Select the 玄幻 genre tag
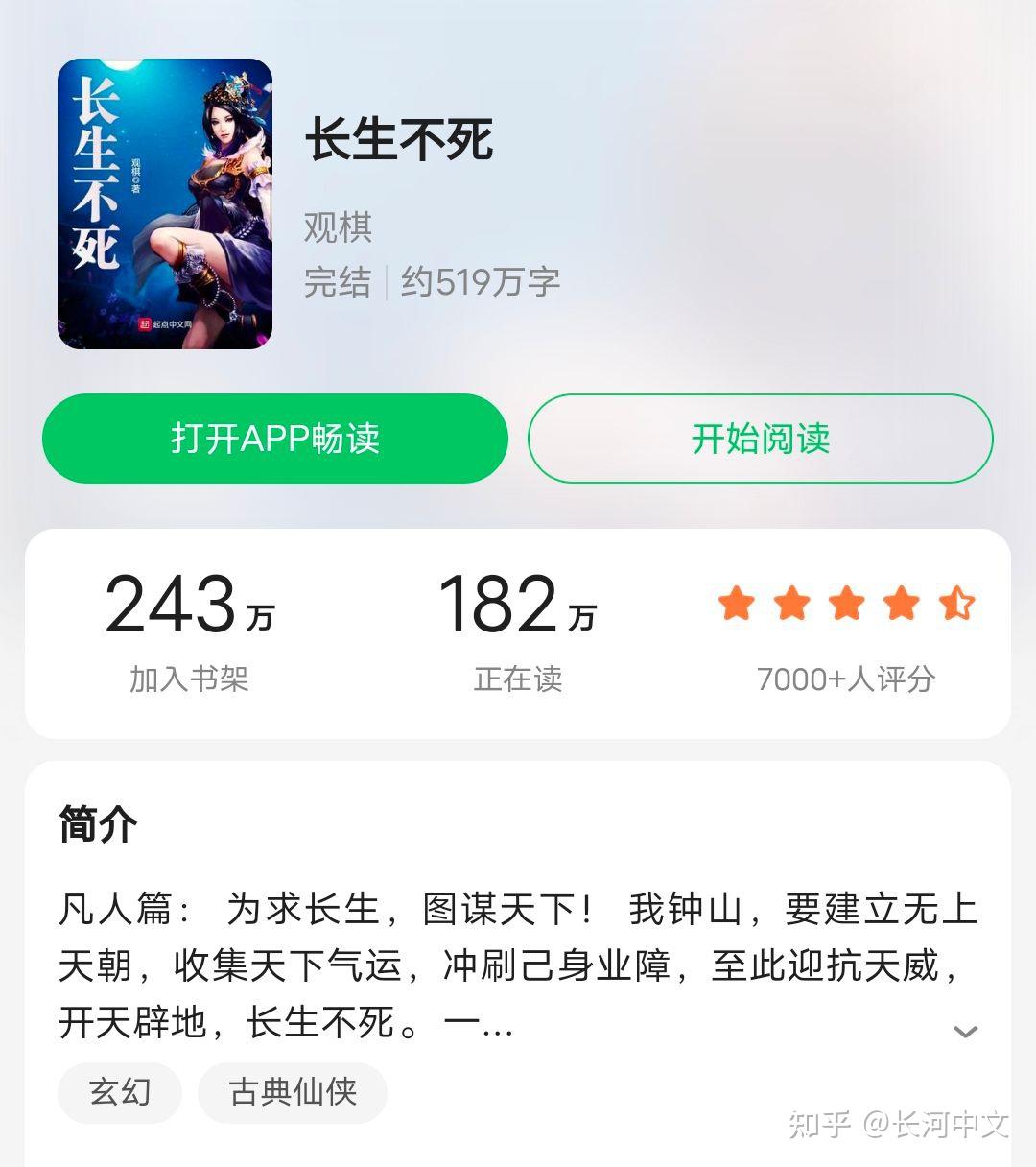This screenshot has width=1036, height=1167. (118, 1093)
